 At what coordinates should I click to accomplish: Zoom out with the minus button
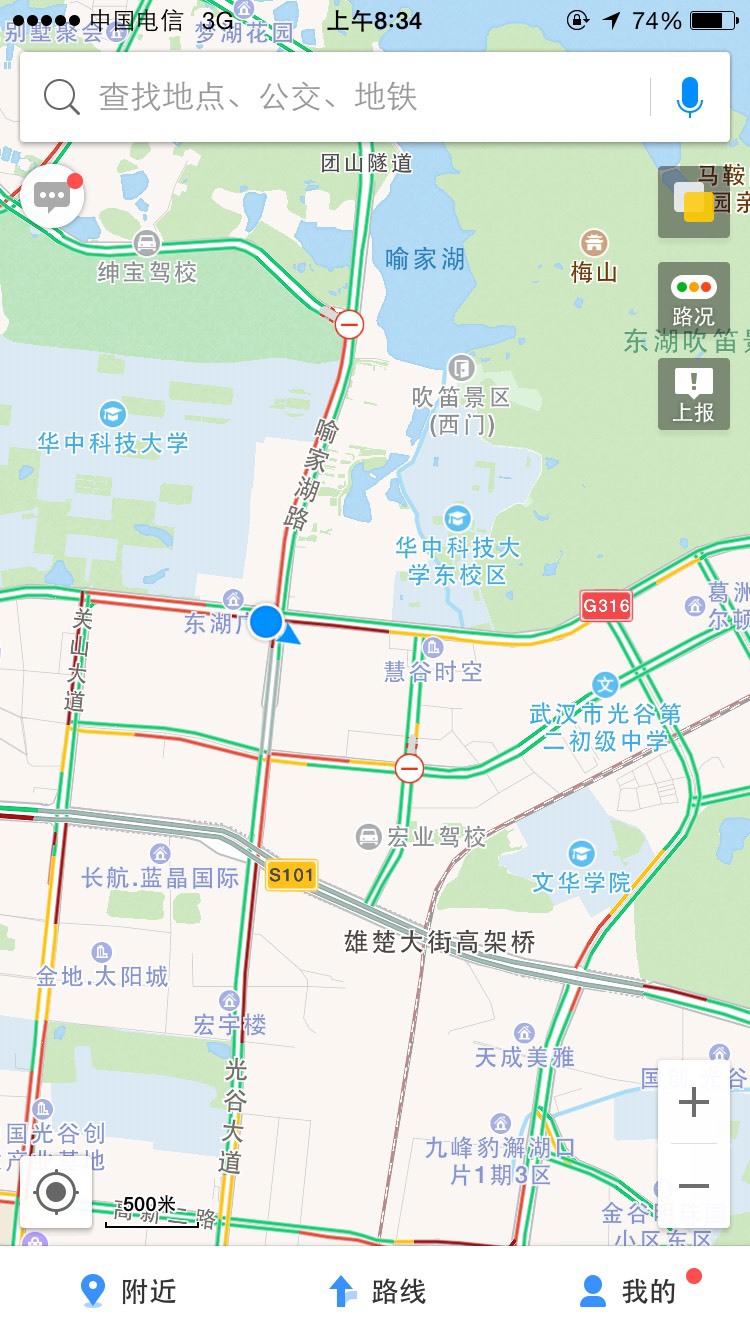(693, 1186)
